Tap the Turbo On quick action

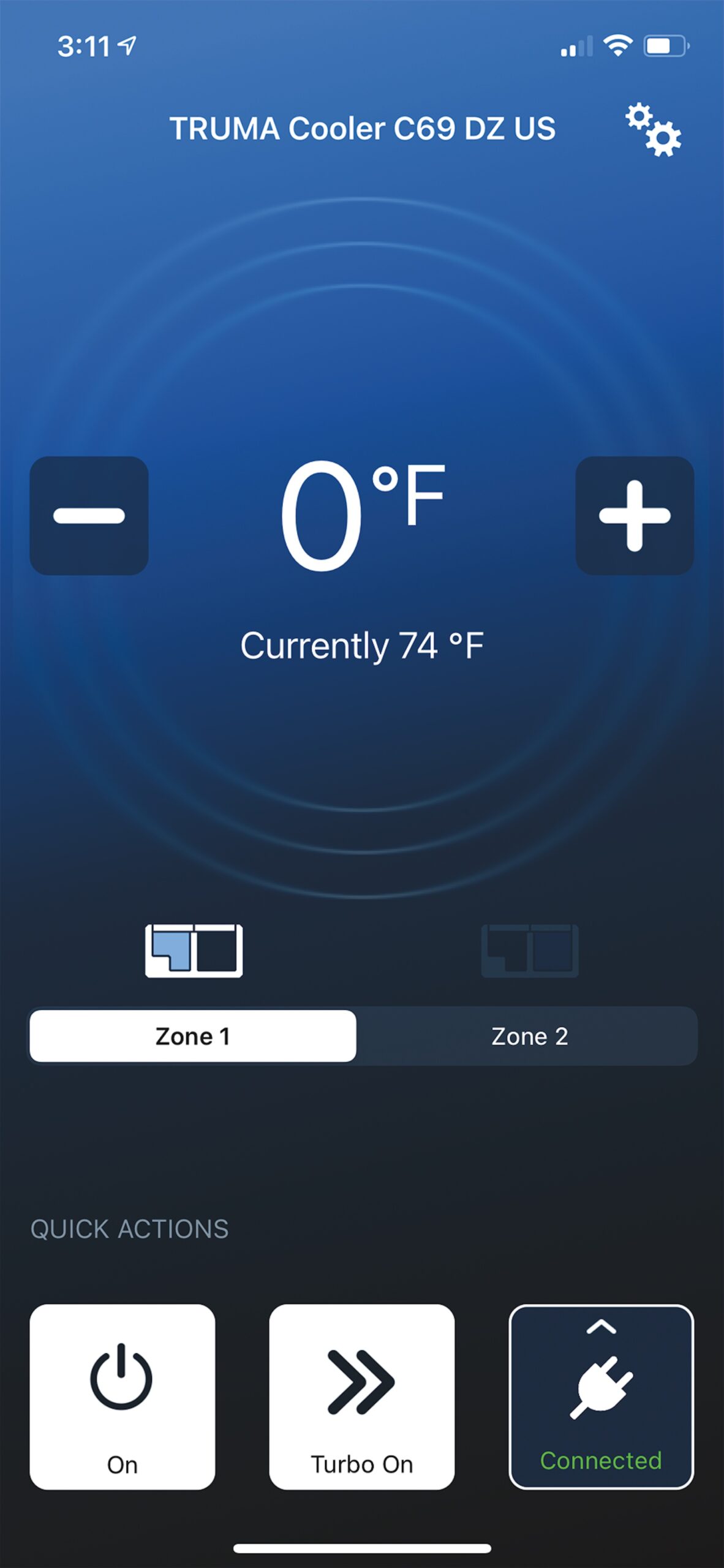click(x=362, y=1396)
